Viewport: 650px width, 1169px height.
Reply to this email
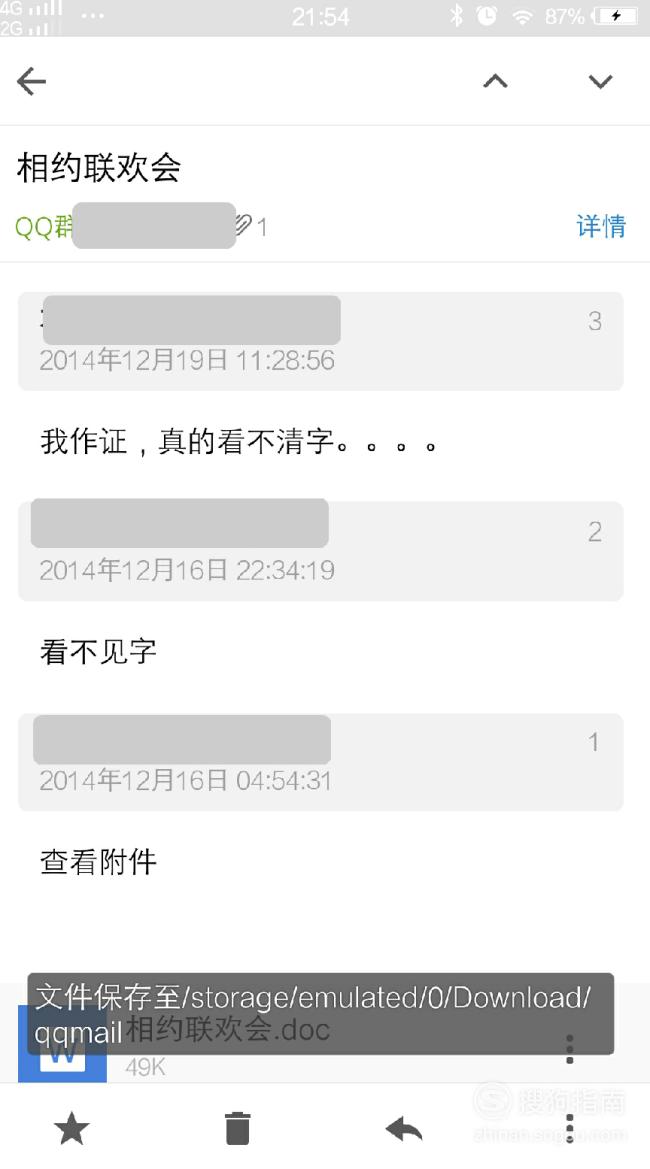point(404,1128)
